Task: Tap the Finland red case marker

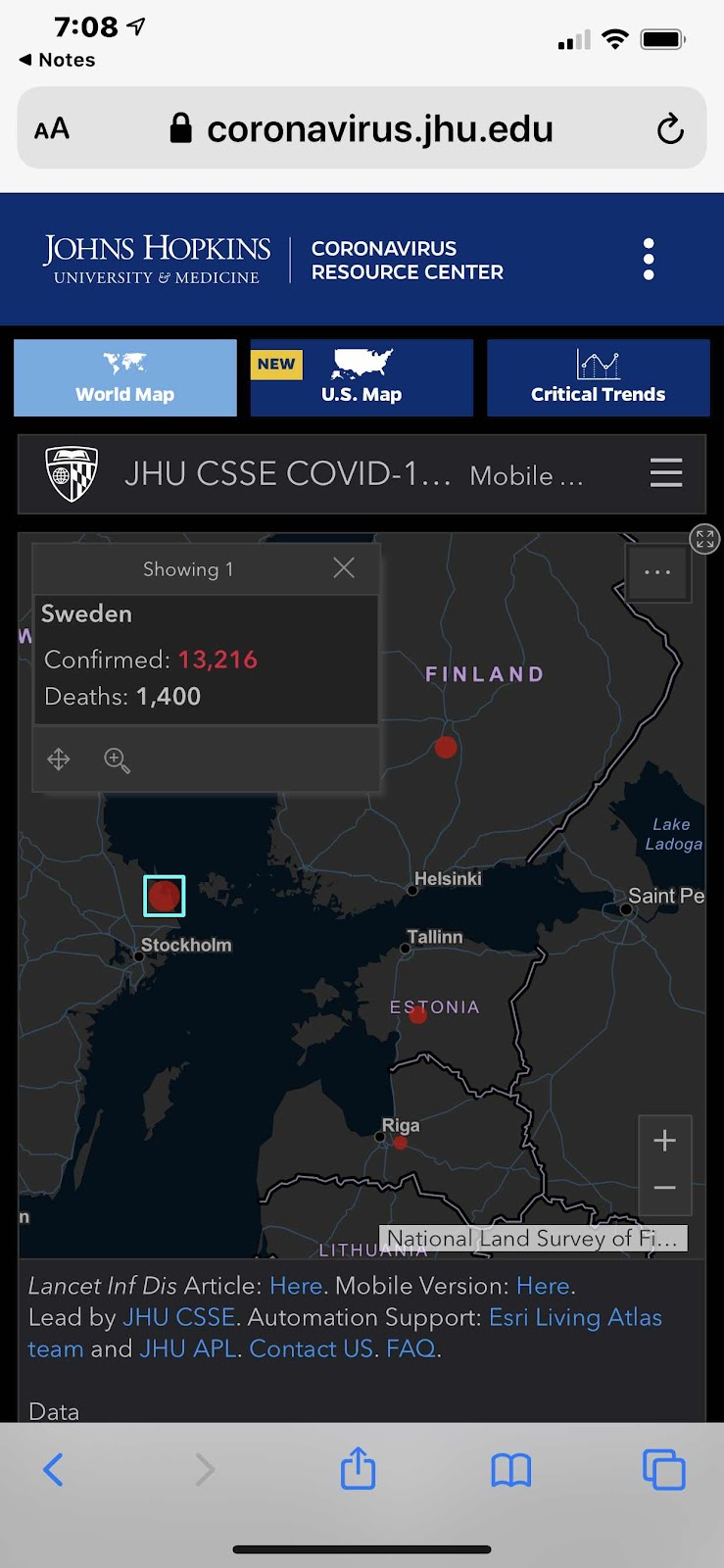Action: 446,748
